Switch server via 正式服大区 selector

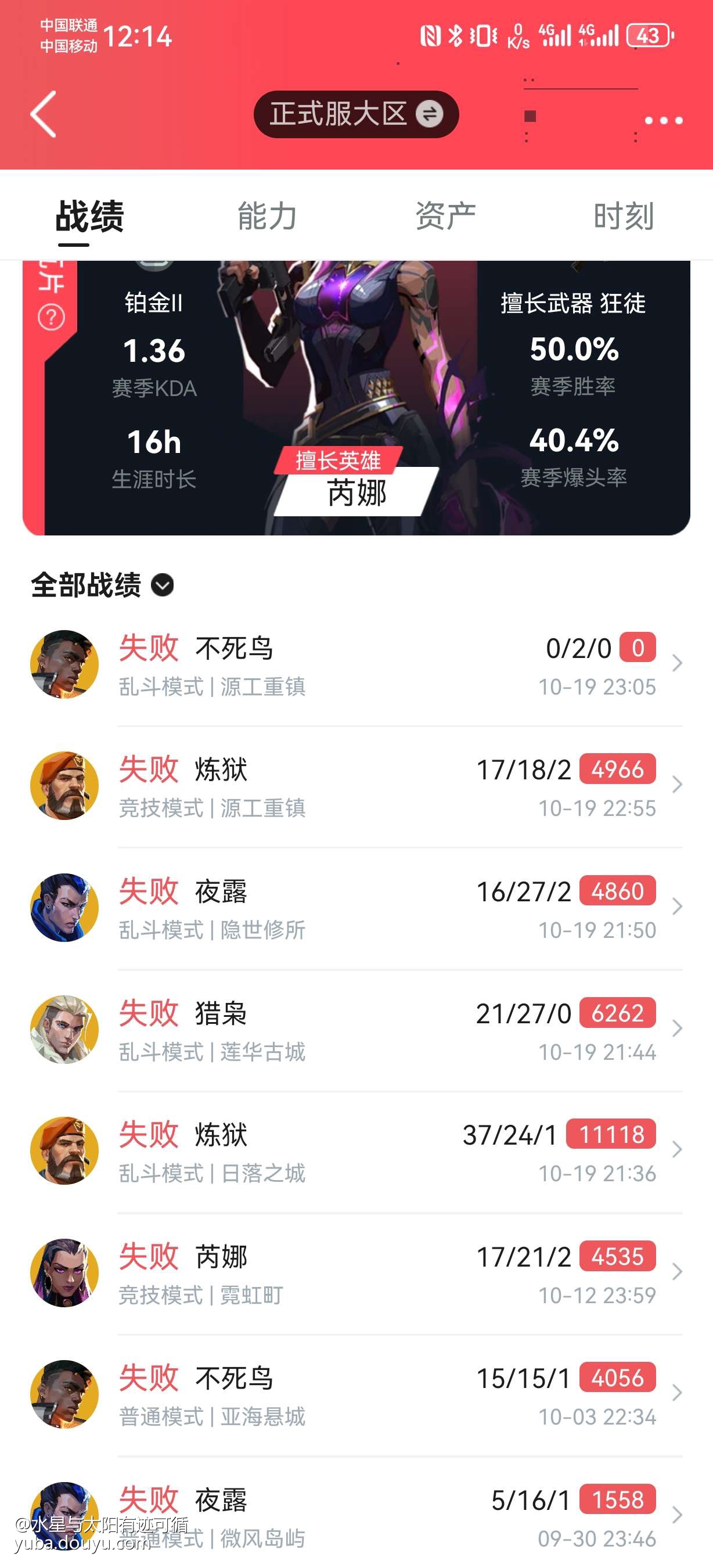pos(356,114)
